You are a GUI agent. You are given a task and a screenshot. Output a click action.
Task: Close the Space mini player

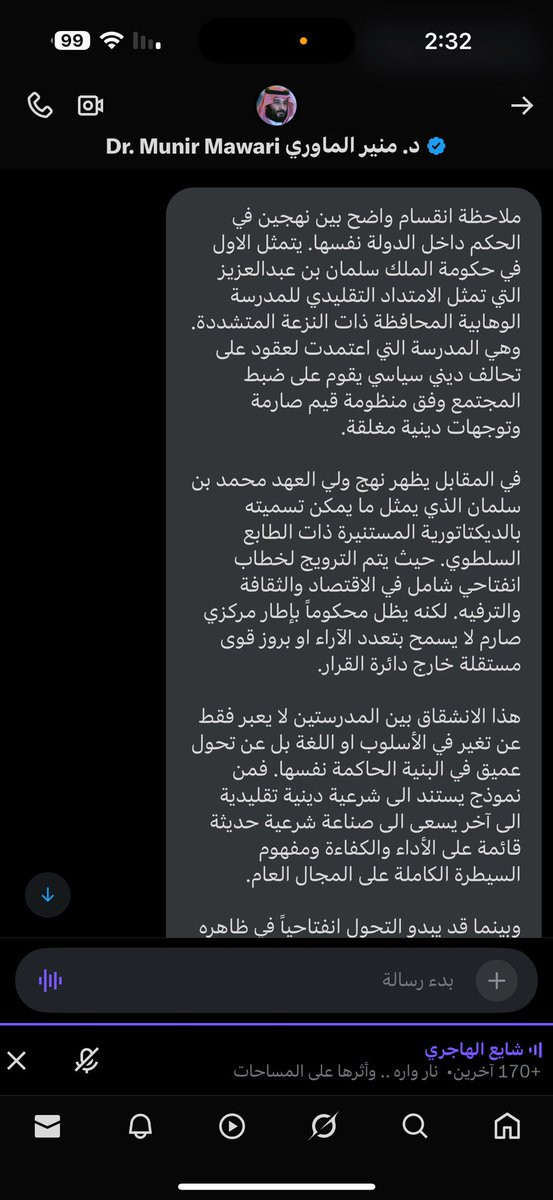(x=17, y=1060)
